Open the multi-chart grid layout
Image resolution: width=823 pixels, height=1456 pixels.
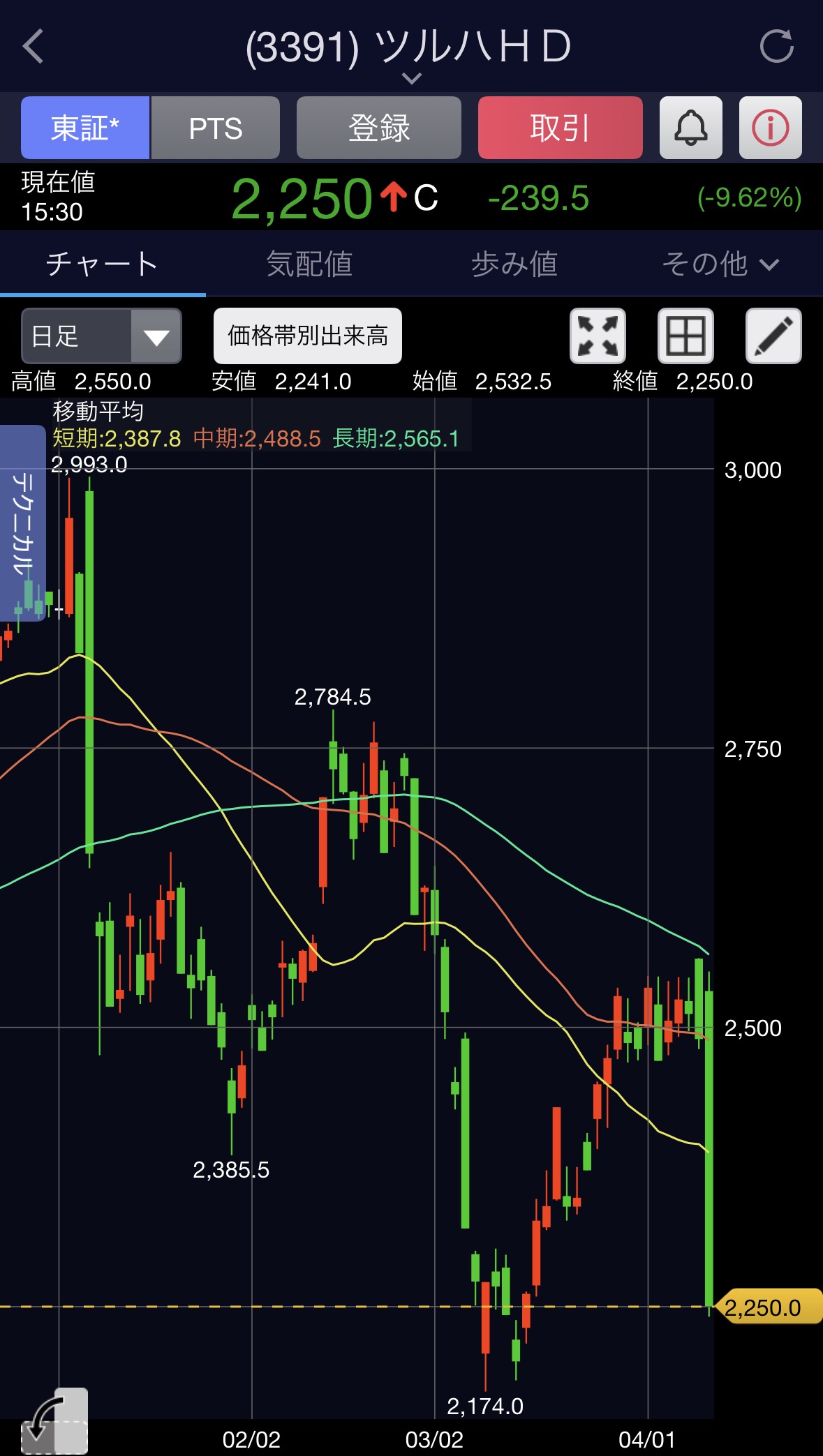point(685,336)
